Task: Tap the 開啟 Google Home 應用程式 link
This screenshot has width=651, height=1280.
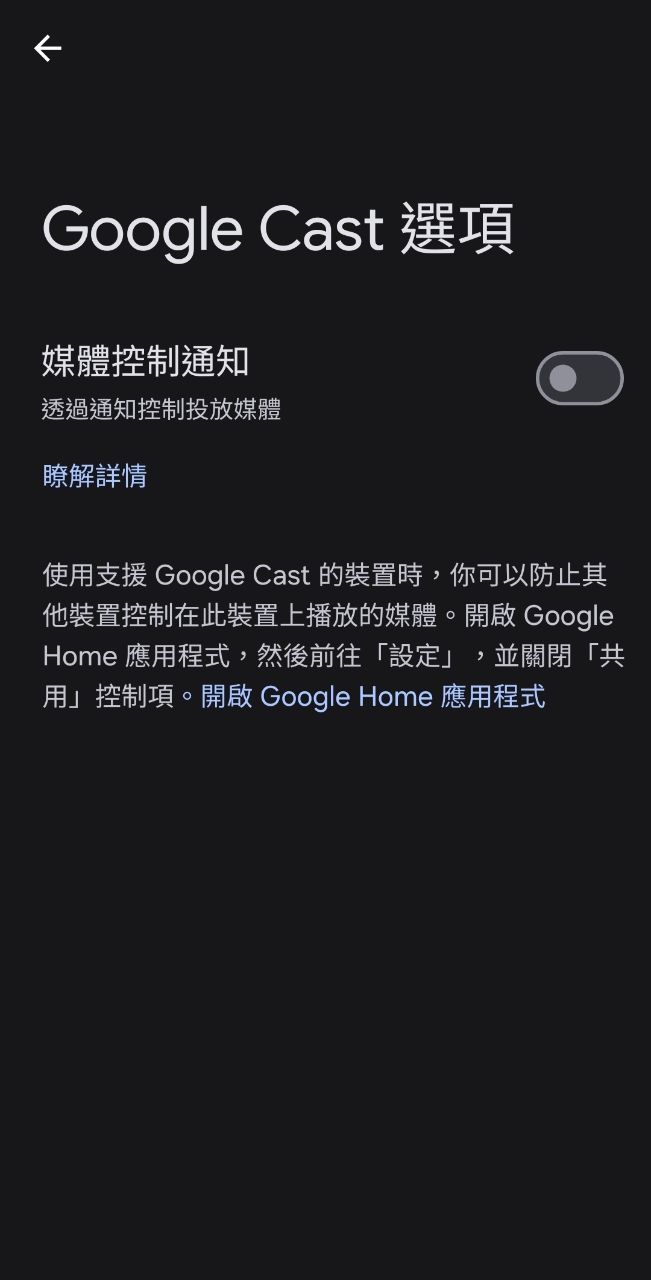Action: pos(373,696)
